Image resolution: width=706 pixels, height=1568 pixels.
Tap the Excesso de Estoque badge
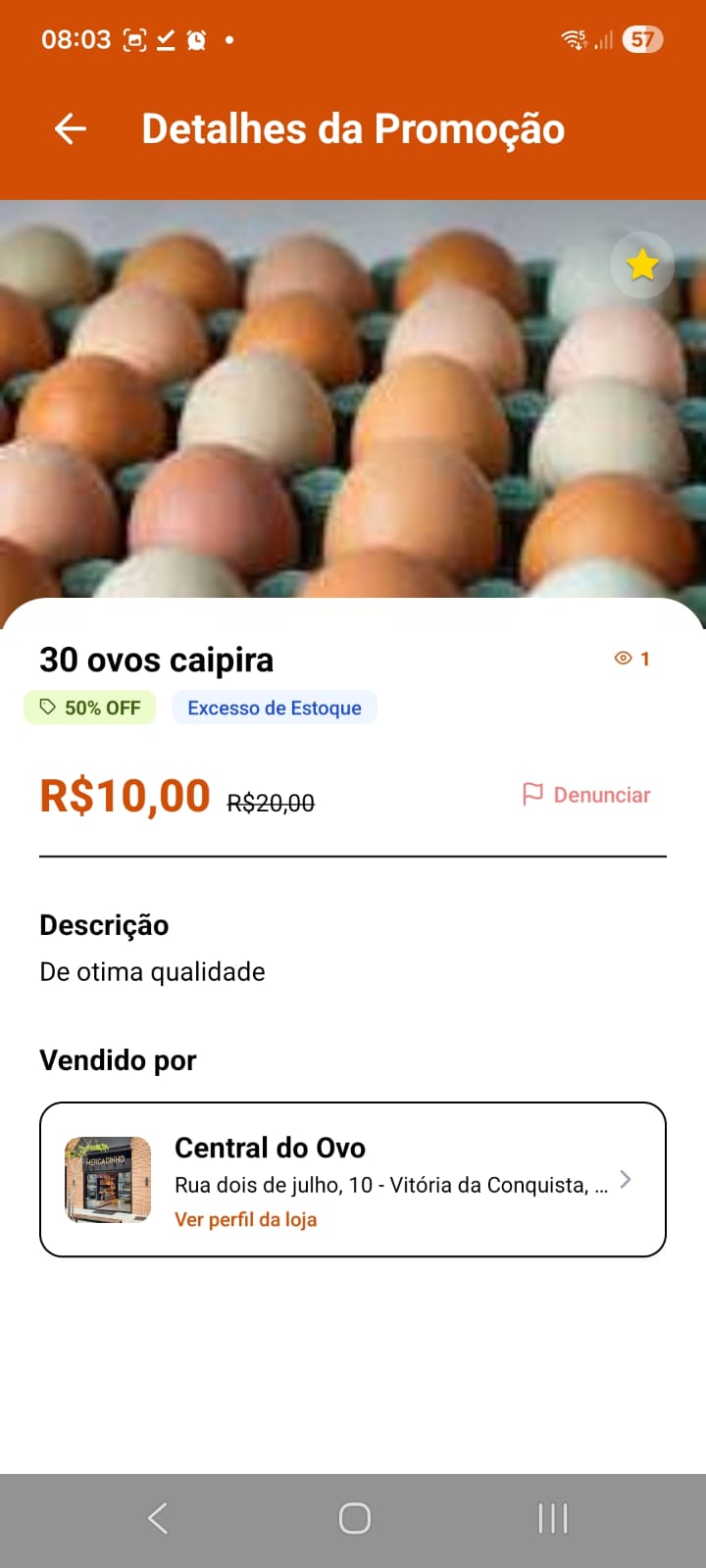pyautogui.click(x=275, y=707)
